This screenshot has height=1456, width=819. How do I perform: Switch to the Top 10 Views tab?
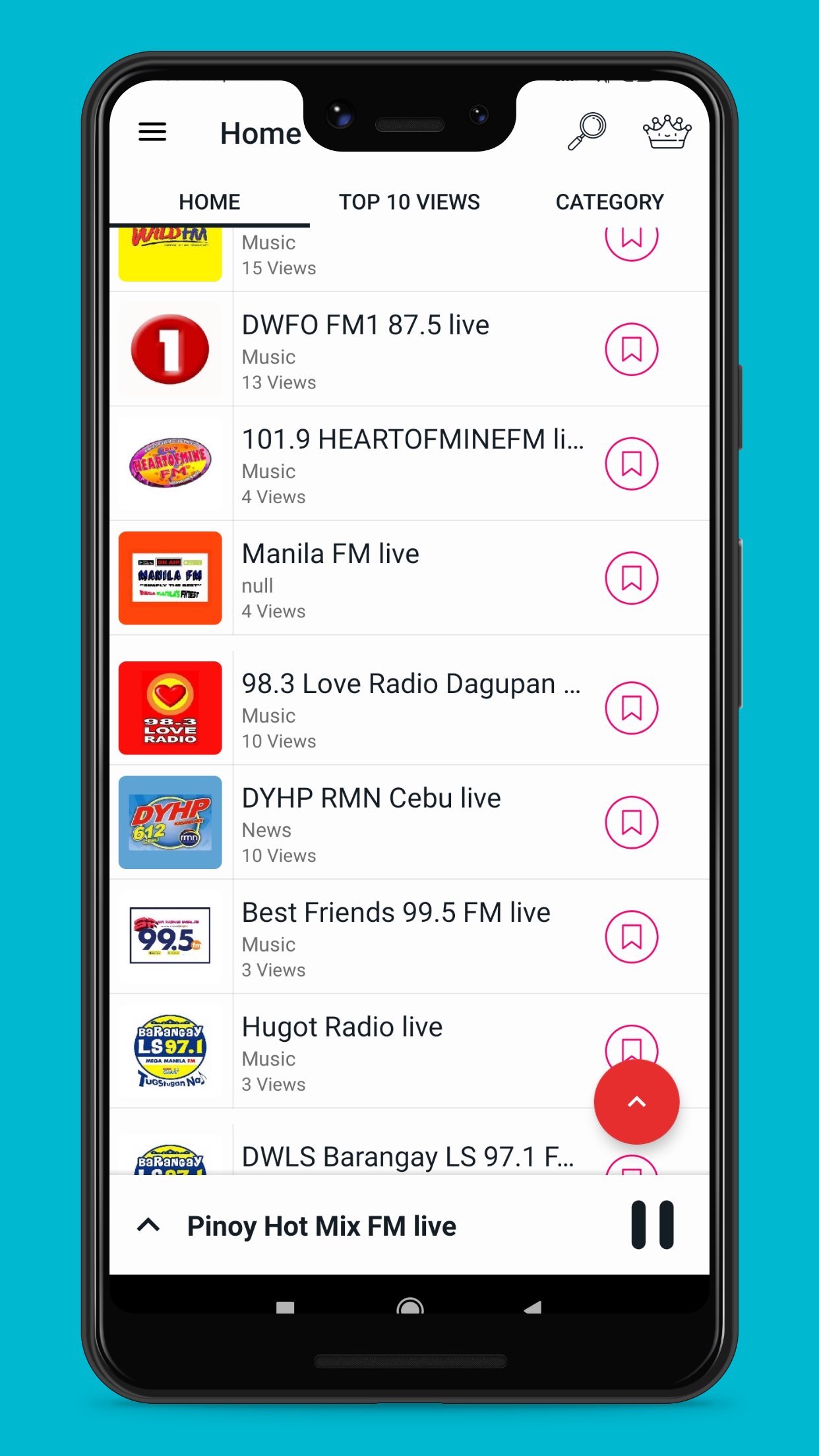409,202
